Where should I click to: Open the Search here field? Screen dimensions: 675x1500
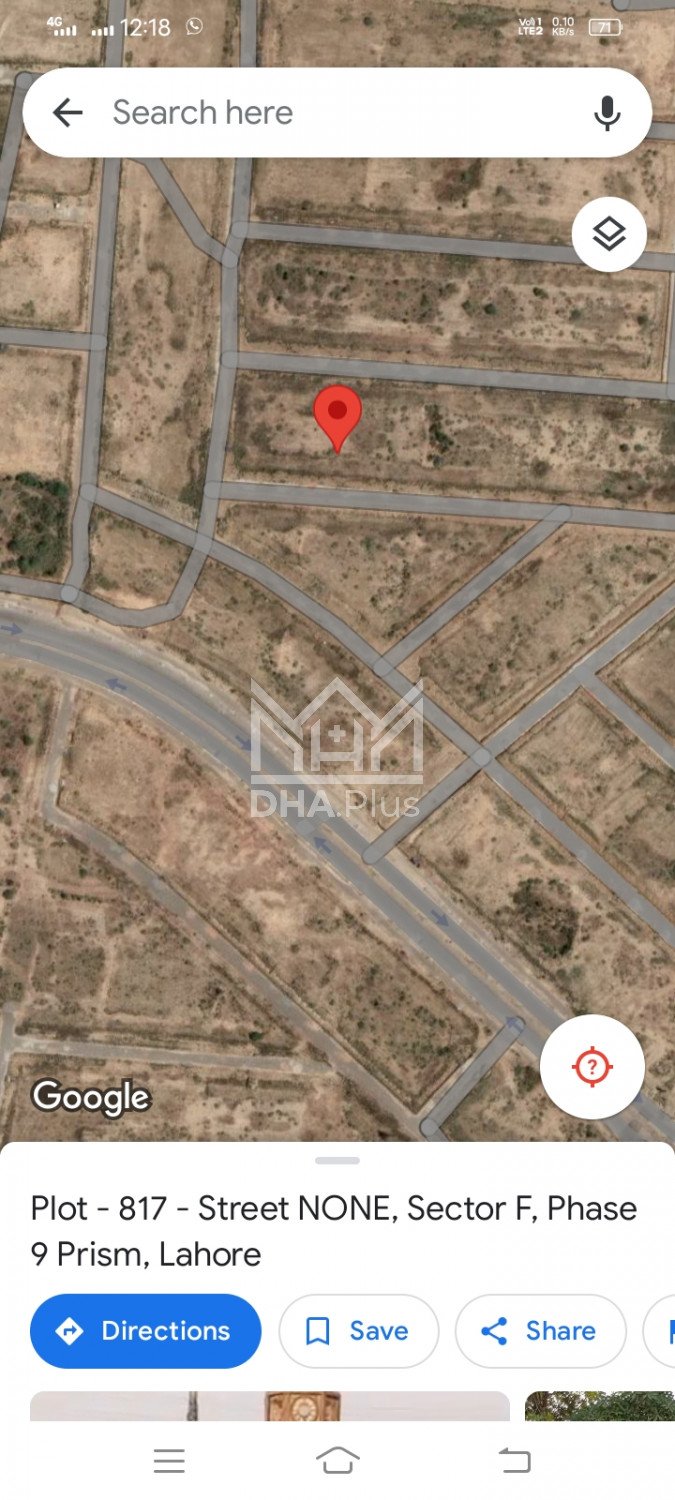330,113
